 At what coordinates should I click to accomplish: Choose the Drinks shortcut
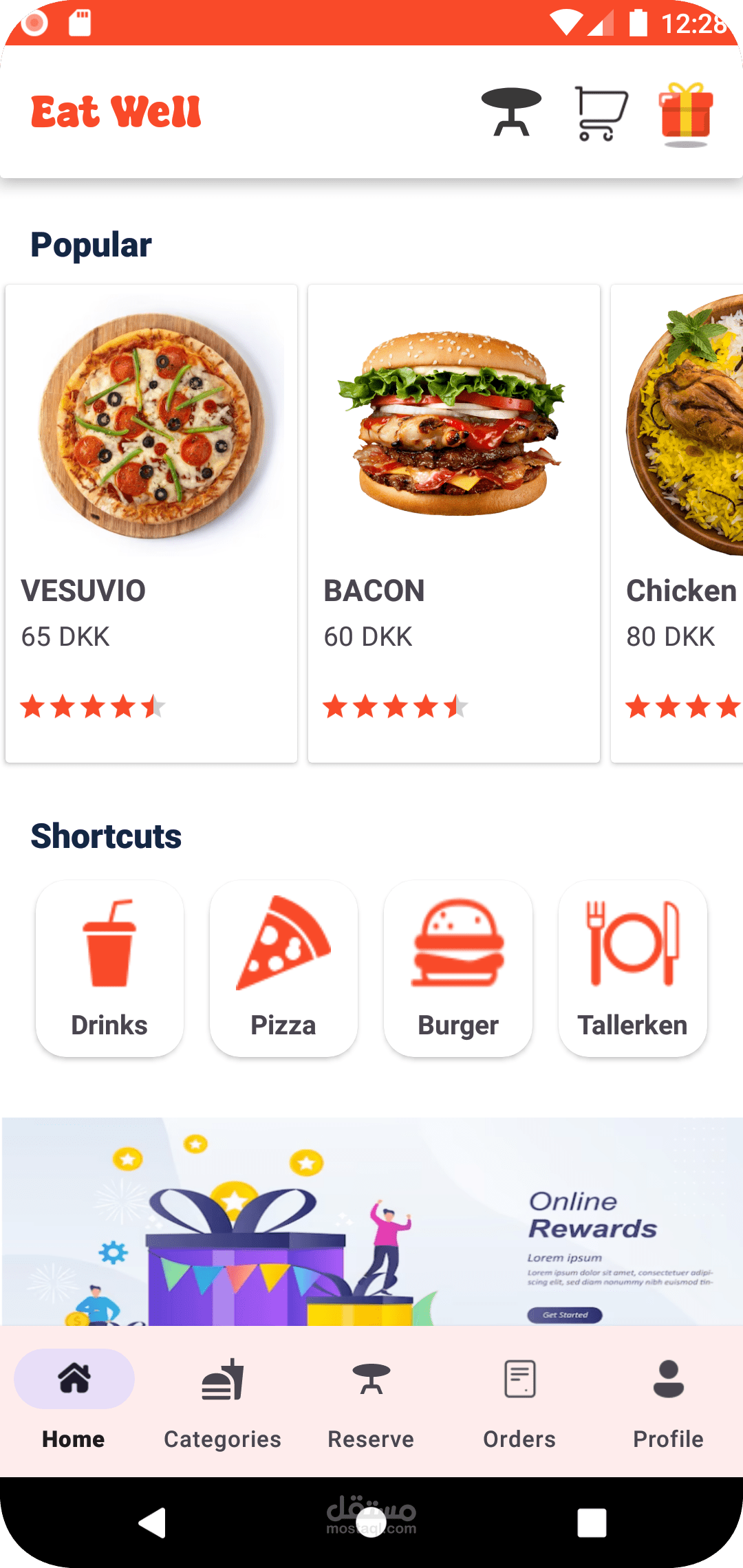109,968
